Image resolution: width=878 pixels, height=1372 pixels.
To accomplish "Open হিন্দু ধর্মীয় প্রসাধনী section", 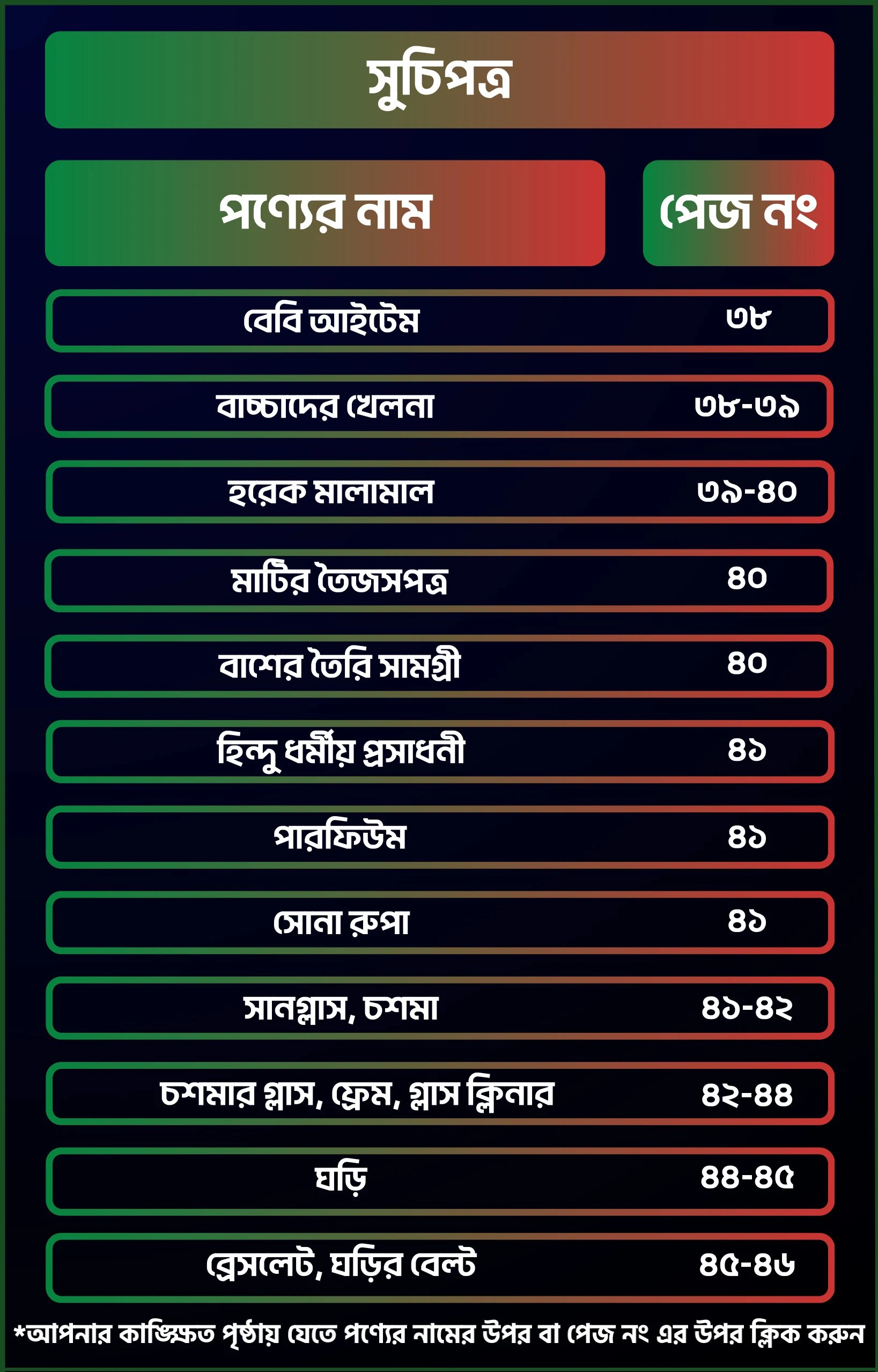I will (x=341, y=751).
